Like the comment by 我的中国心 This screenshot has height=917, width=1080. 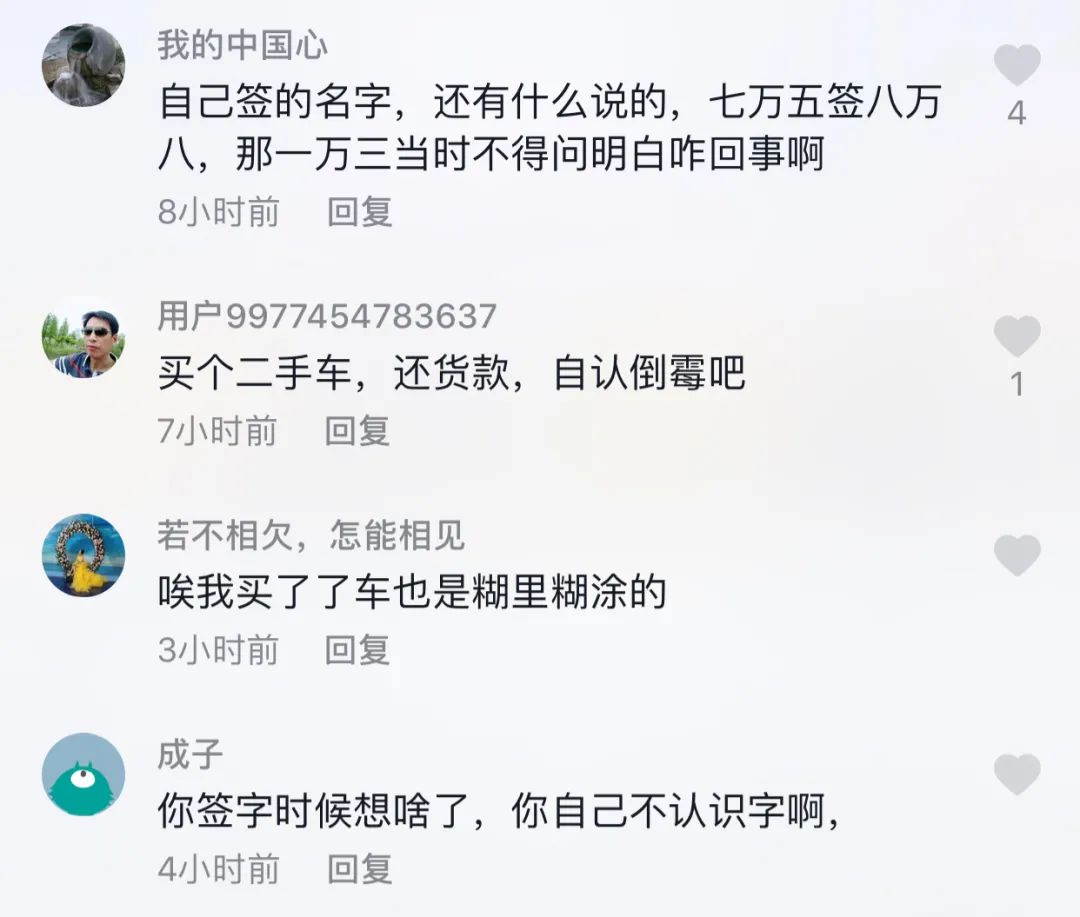pos(1017,66)
